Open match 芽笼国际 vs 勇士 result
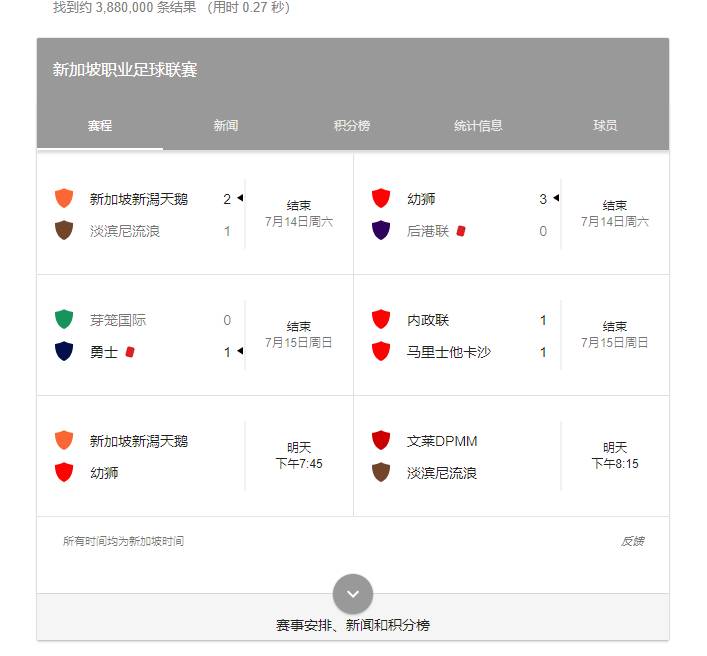 [x=195, y=335]
